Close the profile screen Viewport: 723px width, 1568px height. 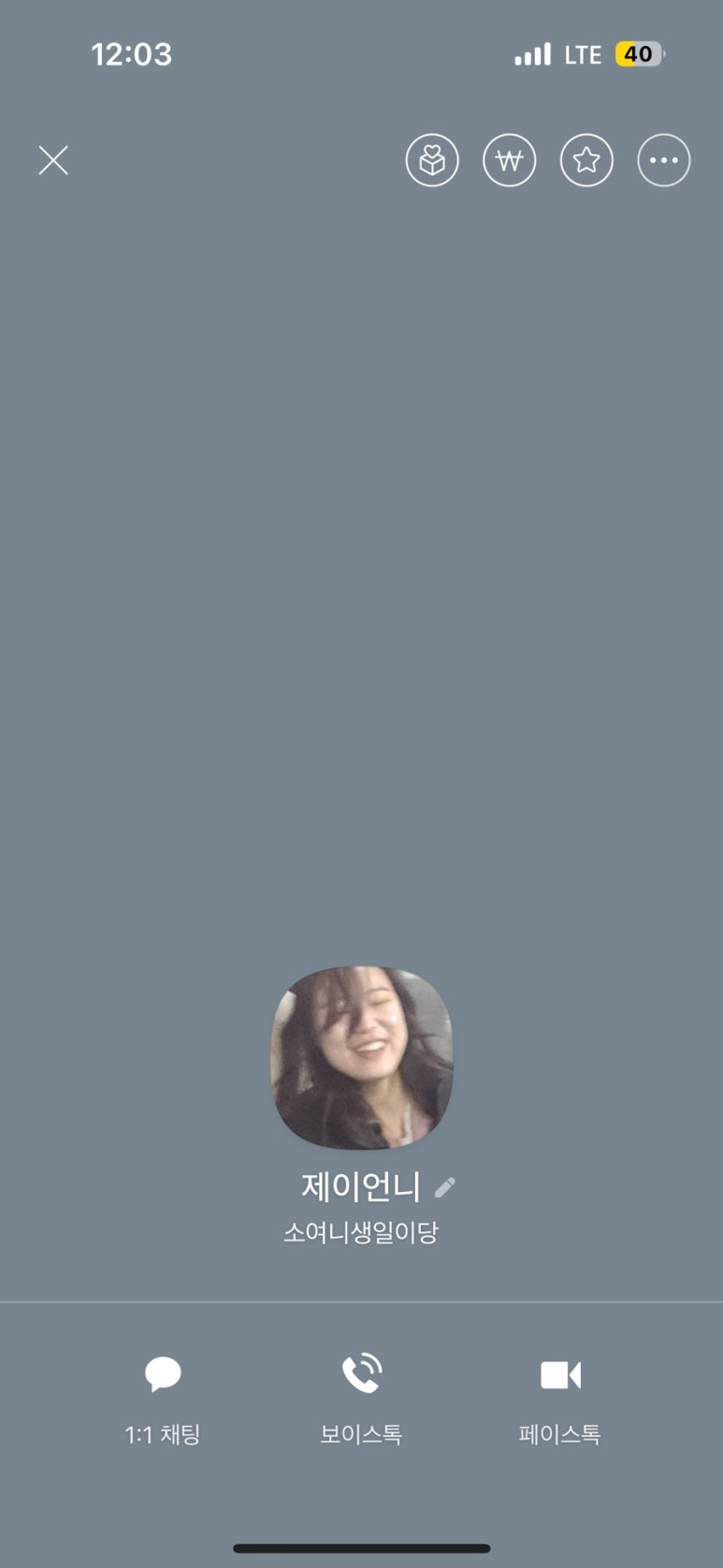pos(53,161)
